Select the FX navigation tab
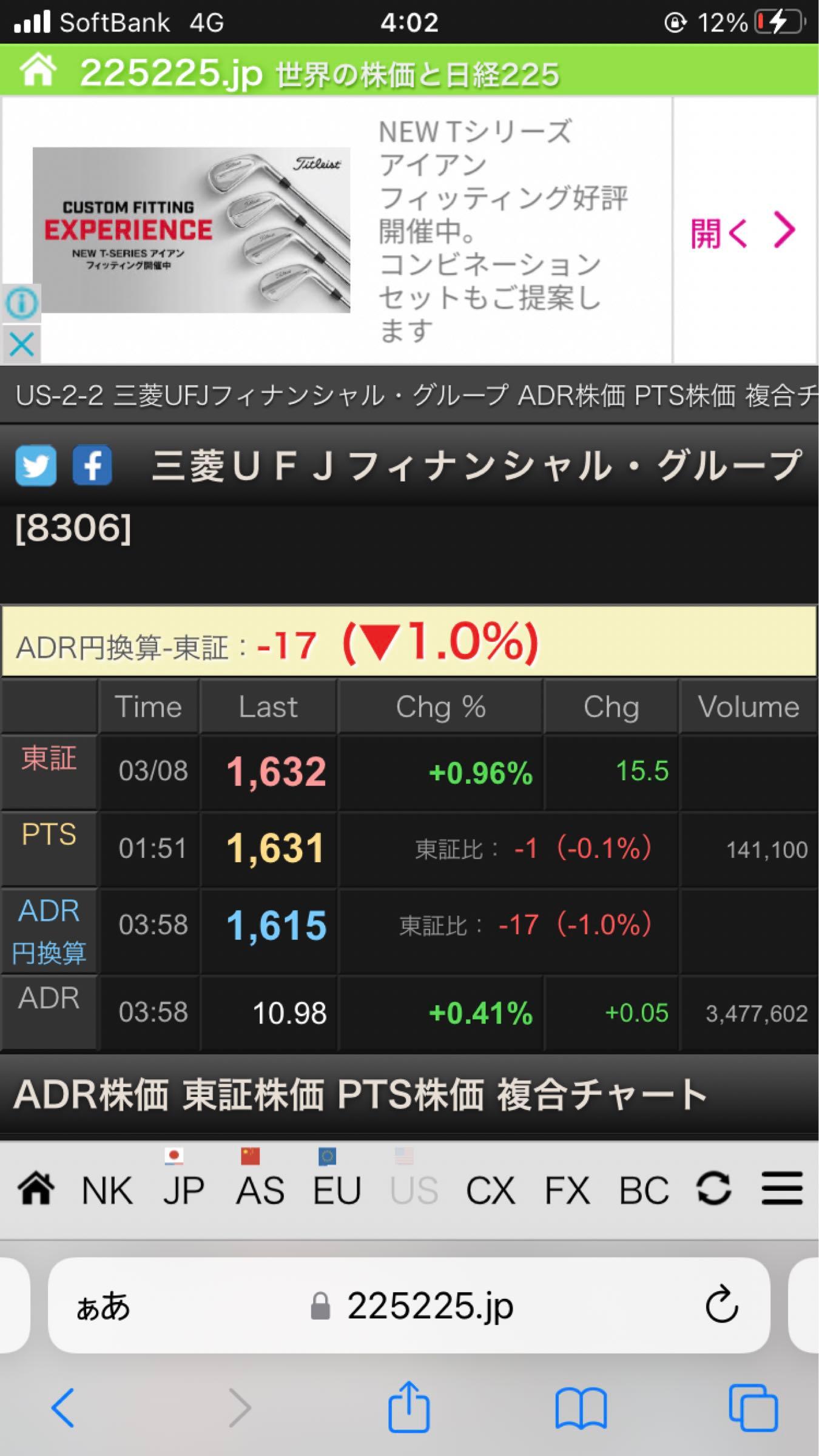Image resolution: width=819 pixels, height=1456 pixels. (569, 1189)
